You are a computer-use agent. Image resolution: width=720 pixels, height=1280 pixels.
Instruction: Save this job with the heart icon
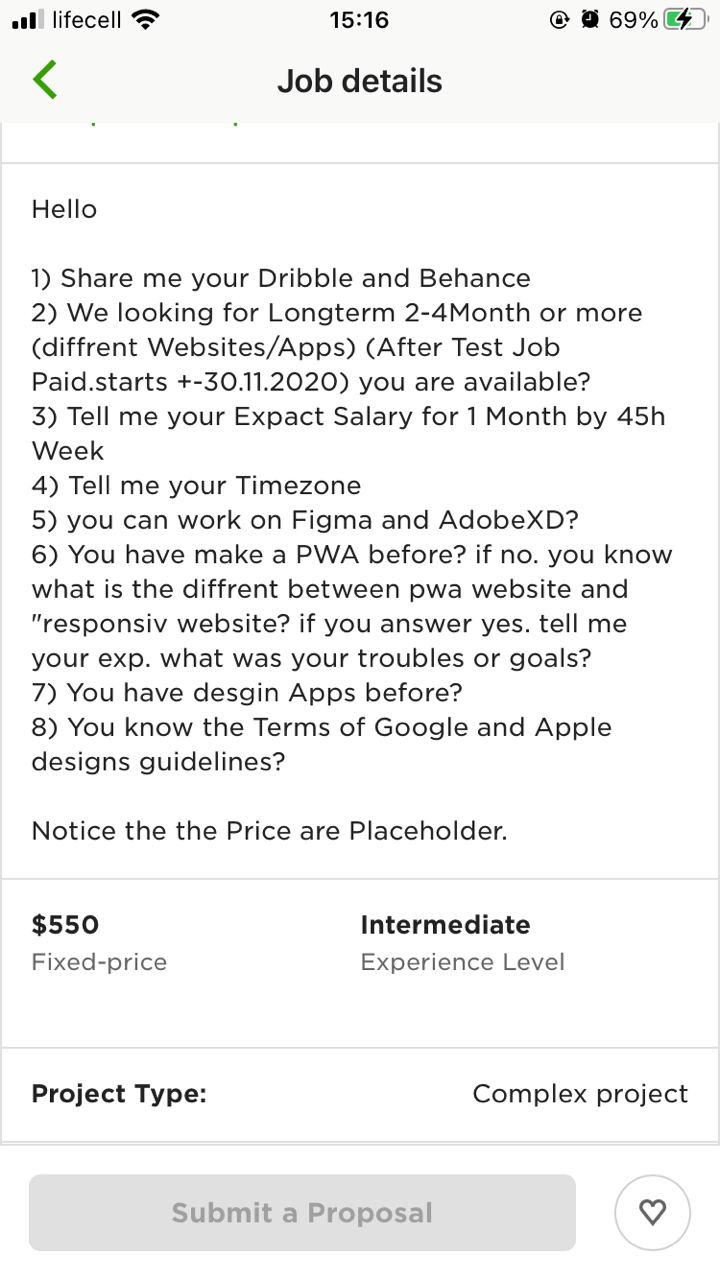pyautogui.click(x=652, y=1212)
